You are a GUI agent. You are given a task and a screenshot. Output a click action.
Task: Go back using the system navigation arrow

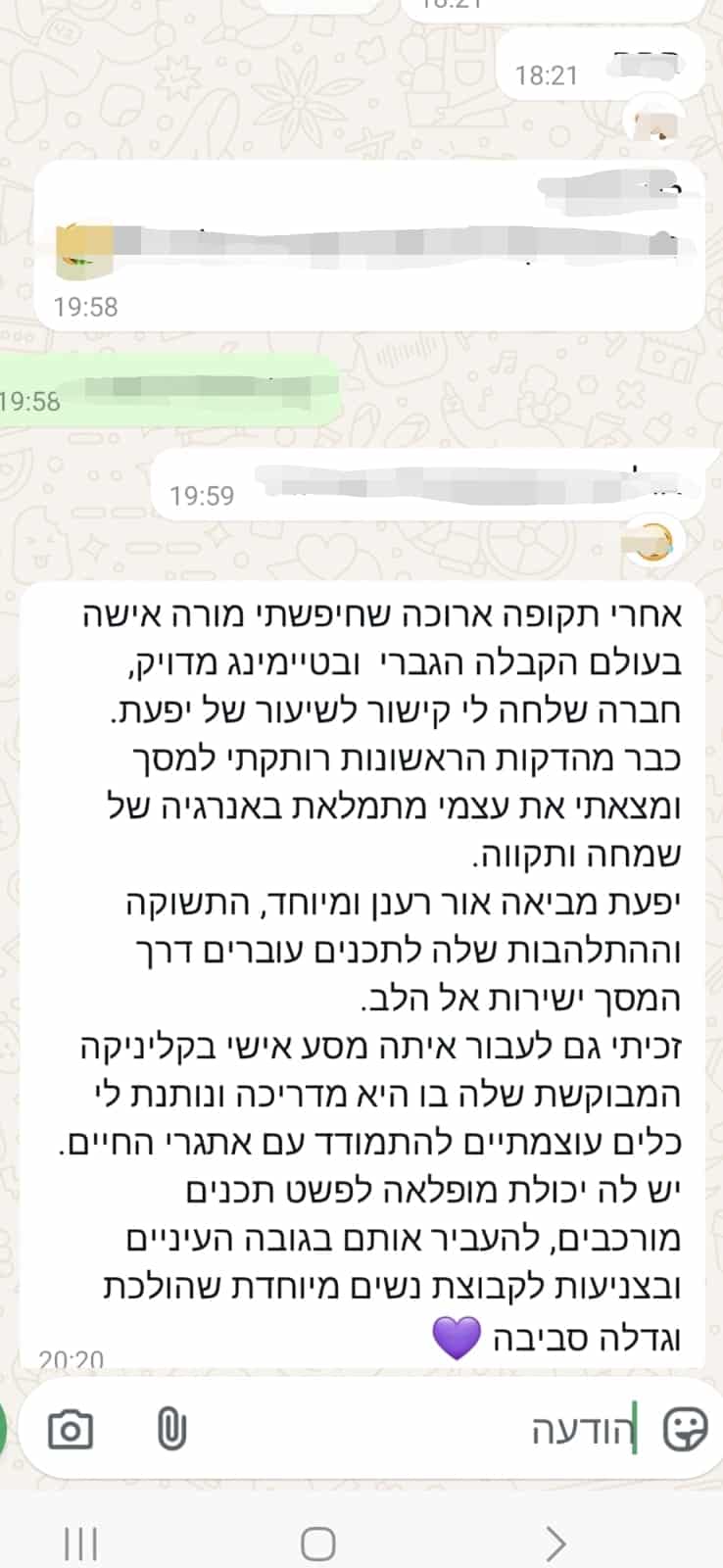[x=555, y=1543]
